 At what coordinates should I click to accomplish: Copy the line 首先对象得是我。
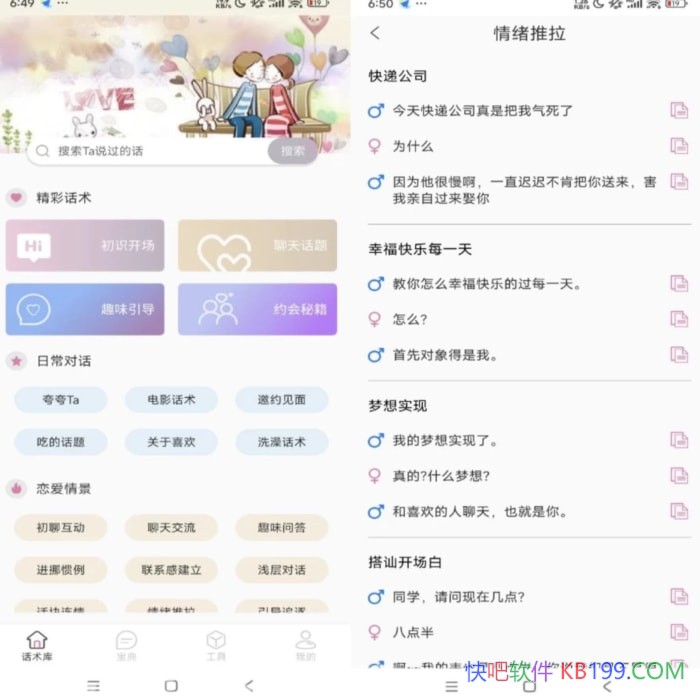coord(679,355)
